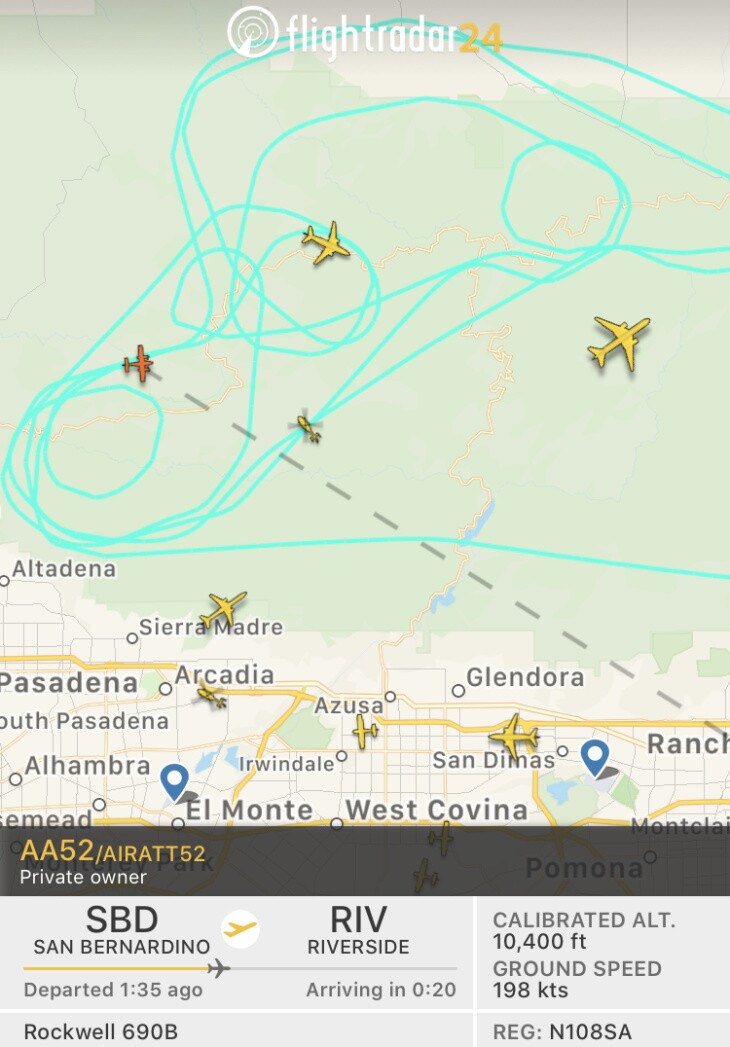Tap the yellow aircraft beside Azusa

point(365,731)
